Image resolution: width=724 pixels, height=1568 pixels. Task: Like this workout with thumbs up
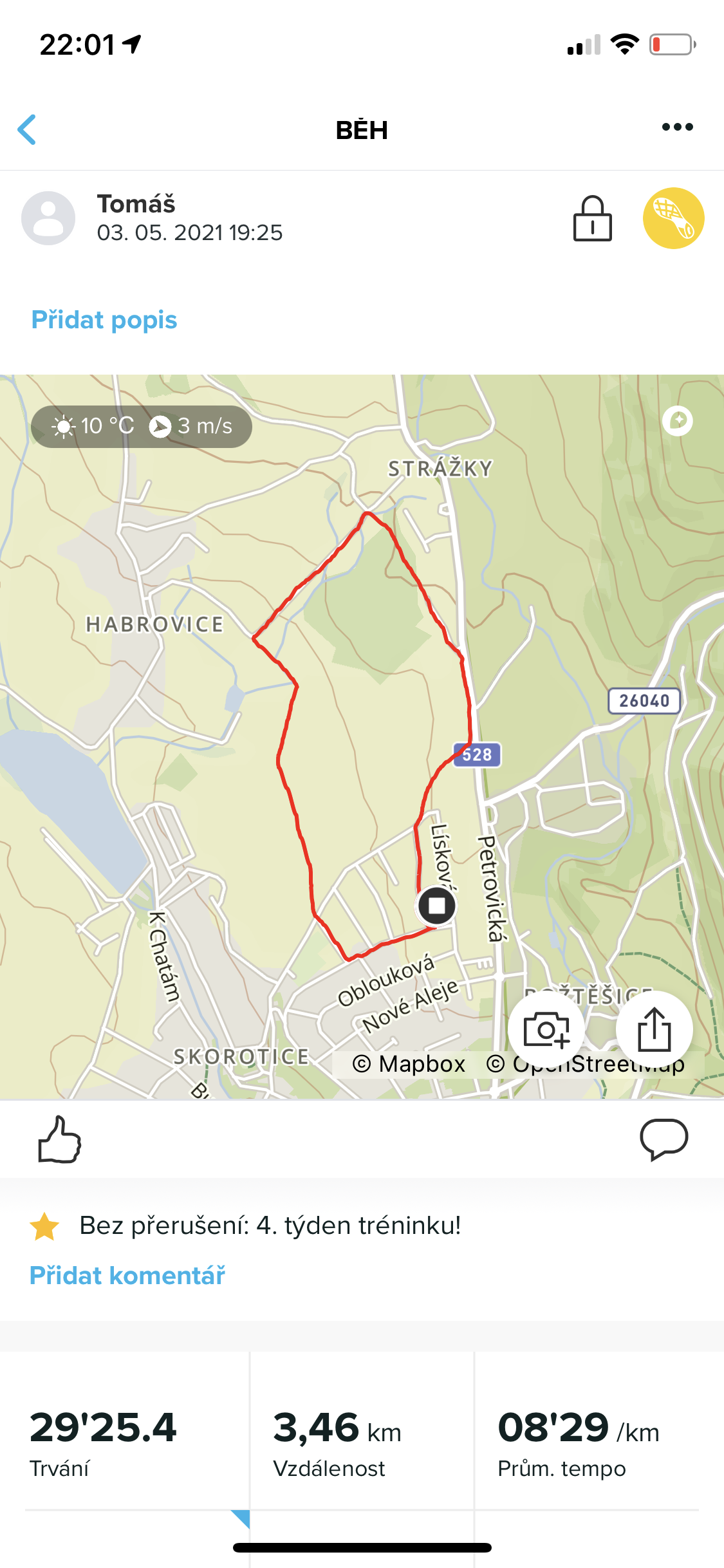[59, 1139]
